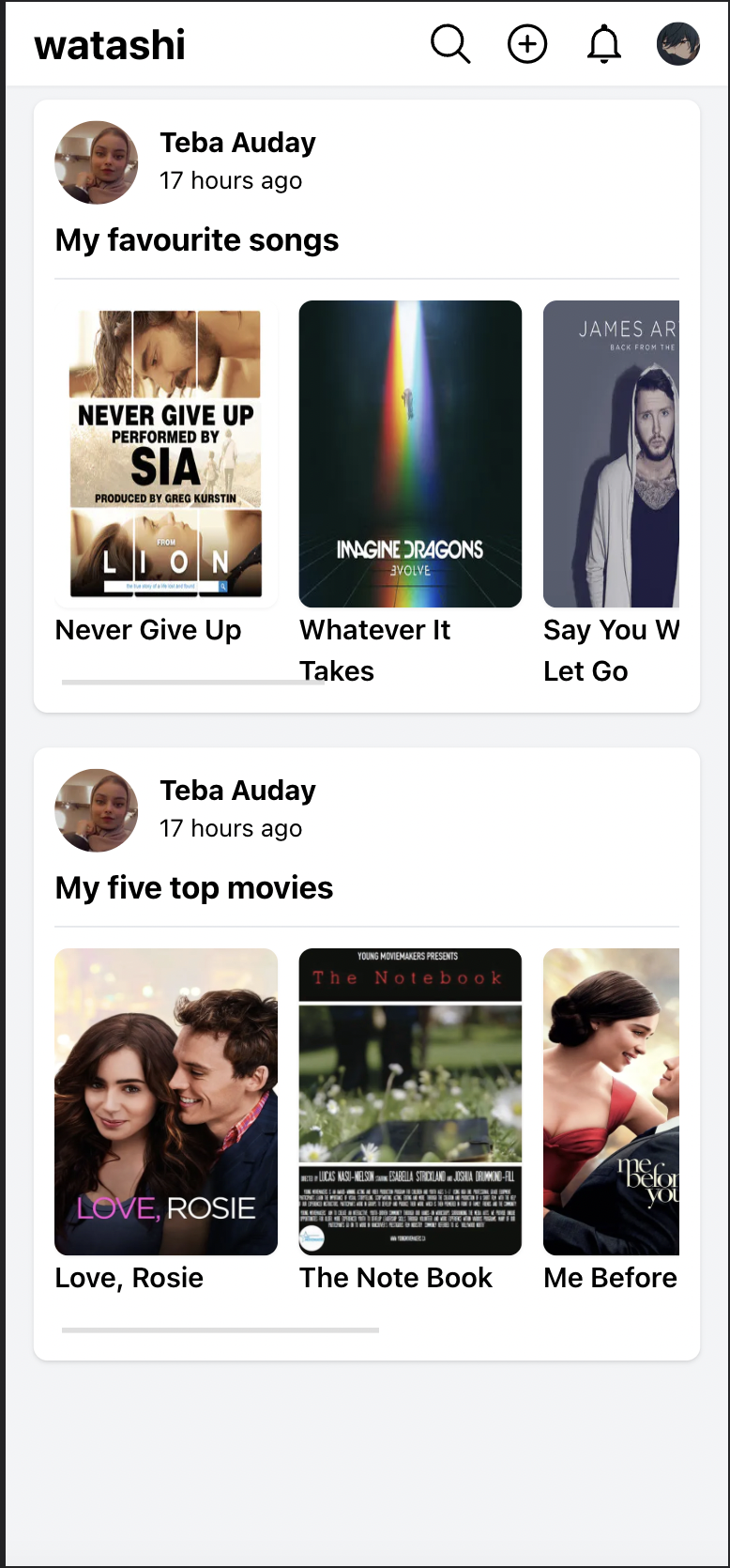Open my profile avatar in the header
The width and height of the screenshot is (730, 1568).
678,44
